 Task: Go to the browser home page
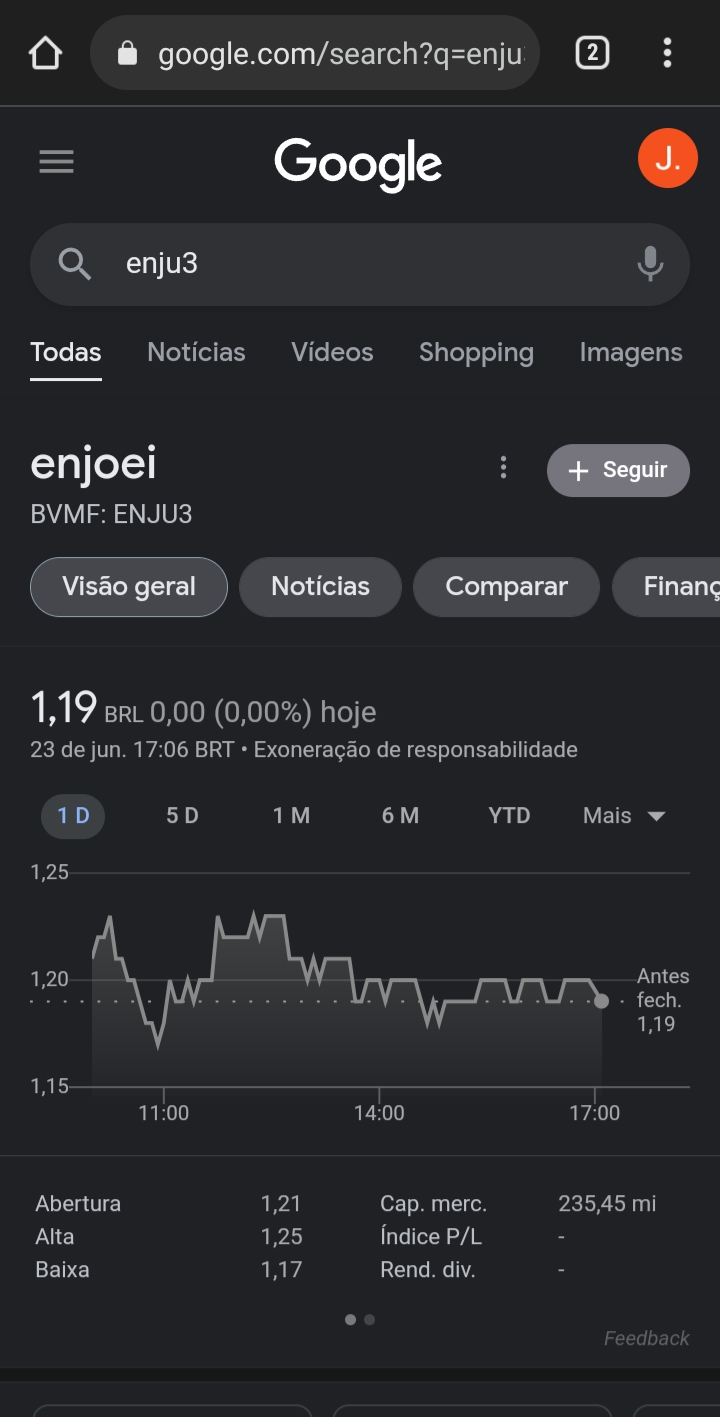click(46, 53)
